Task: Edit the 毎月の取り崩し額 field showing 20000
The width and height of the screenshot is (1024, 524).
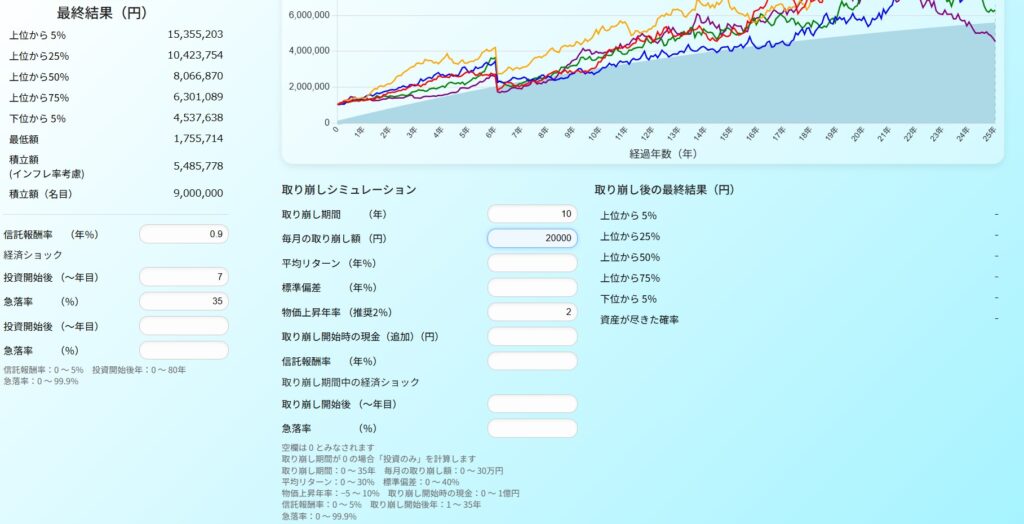Action: [532, 238]
